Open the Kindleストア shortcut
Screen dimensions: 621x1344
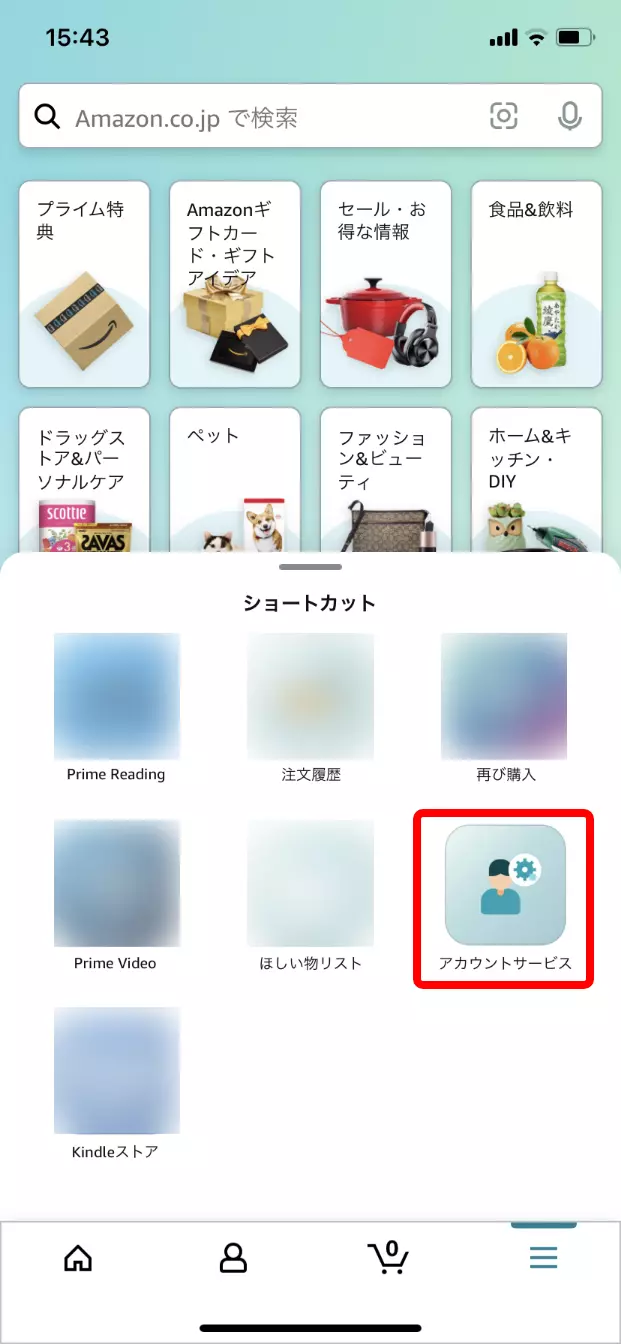pyautogui.click(x=116, y=1084)
